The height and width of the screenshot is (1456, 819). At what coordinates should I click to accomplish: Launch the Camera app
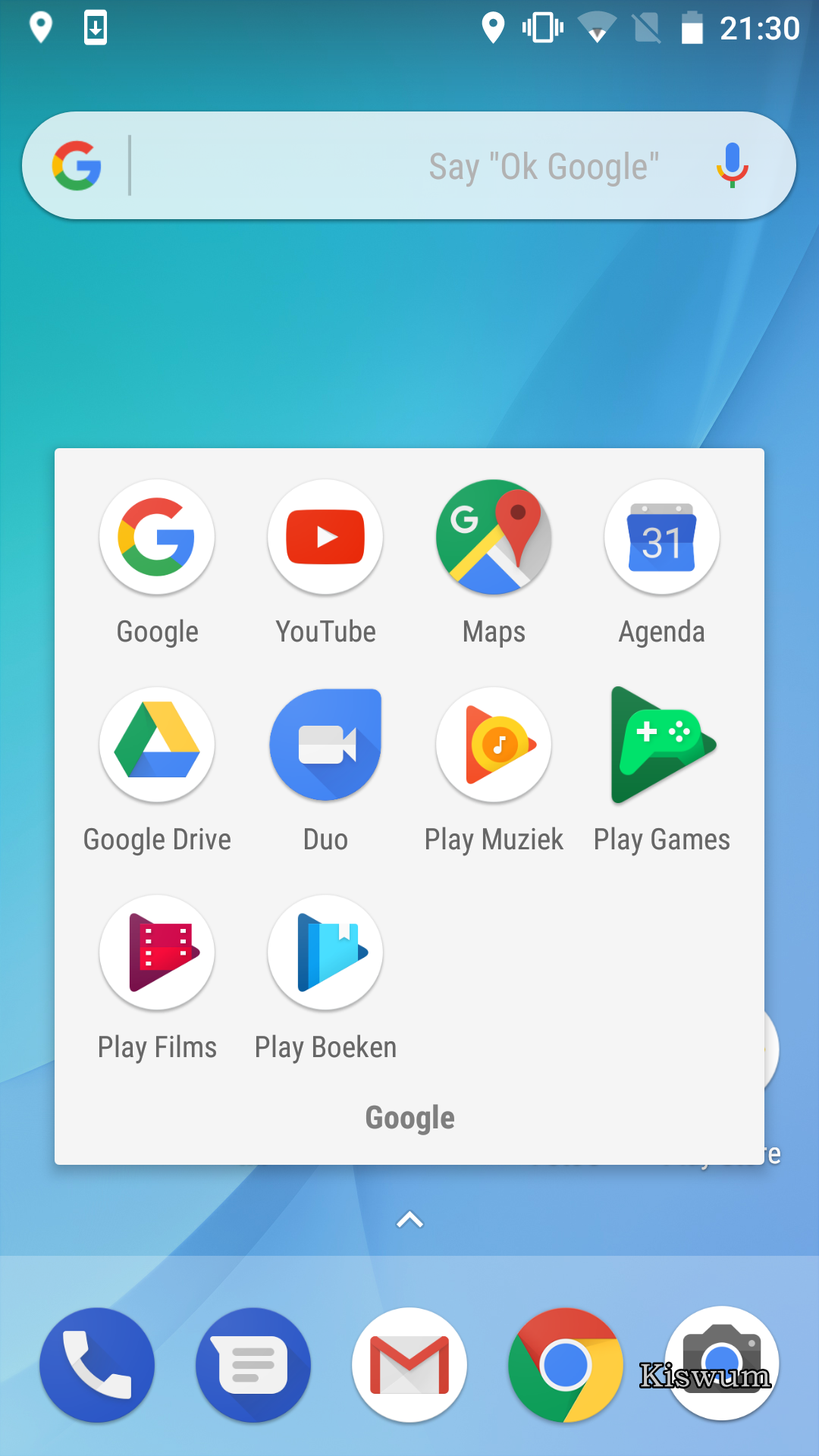(x=722, y=1363)
